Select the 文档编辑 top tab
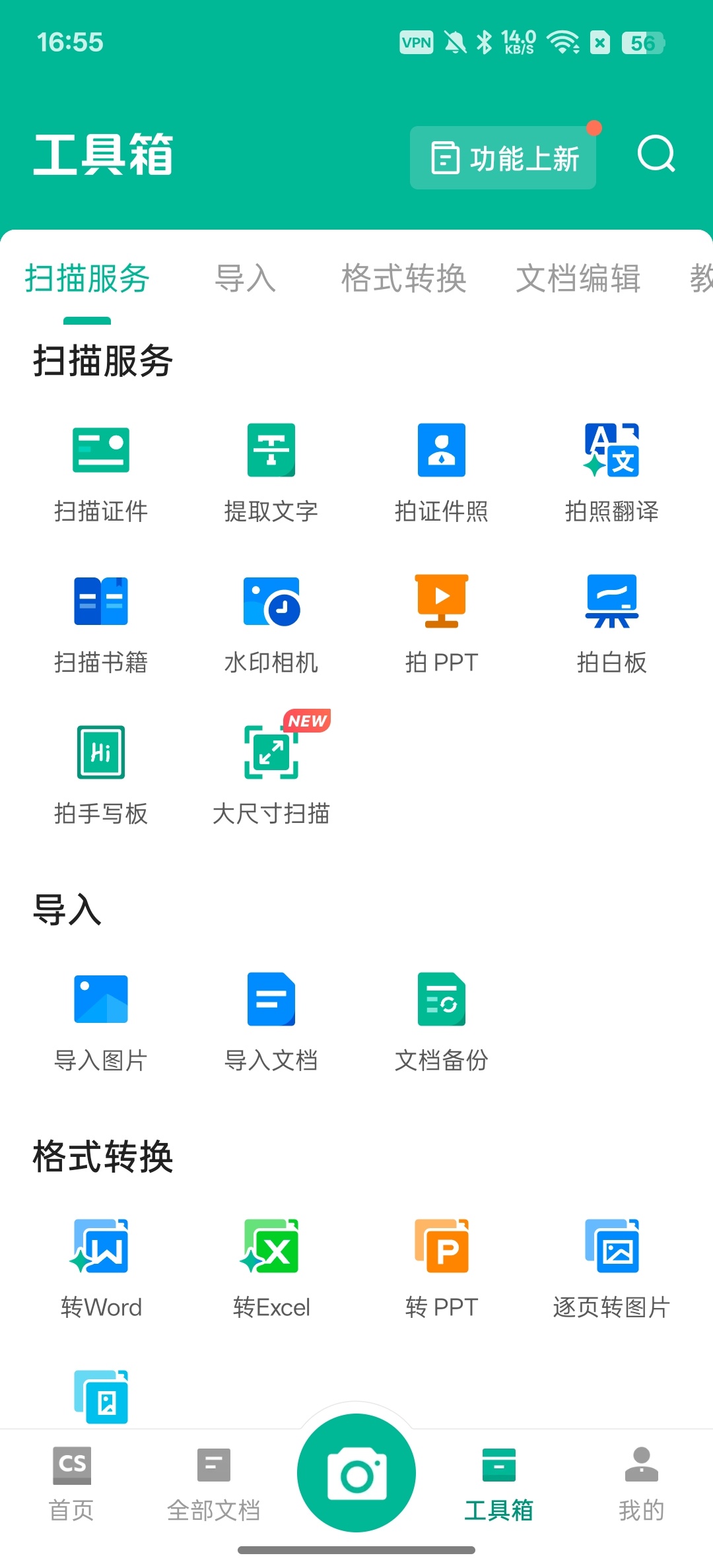Screen dimensions: 713x1568 pos(578,278)
